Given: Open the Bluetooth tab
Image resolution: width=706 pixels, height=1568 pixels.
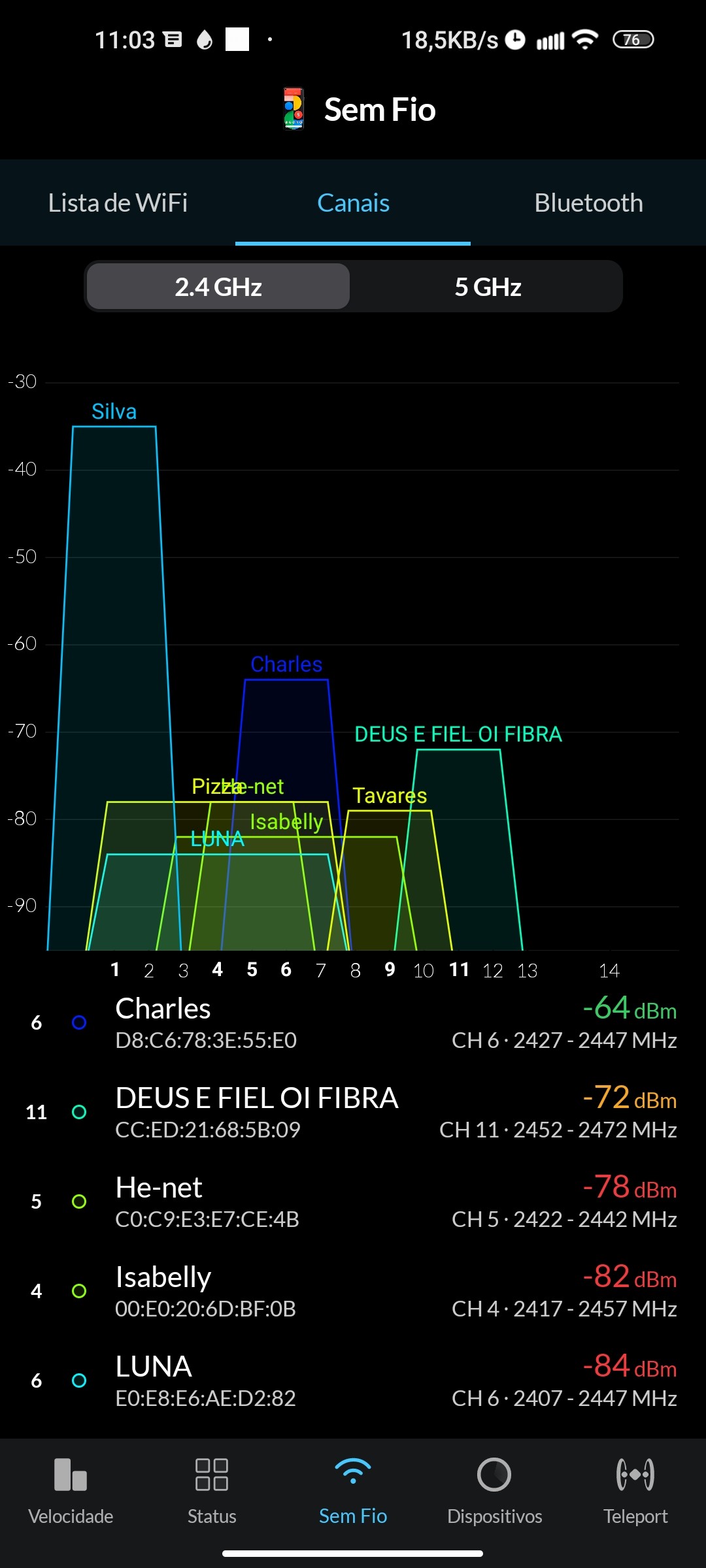Looking at the screenshot, I should pos(588,203).
